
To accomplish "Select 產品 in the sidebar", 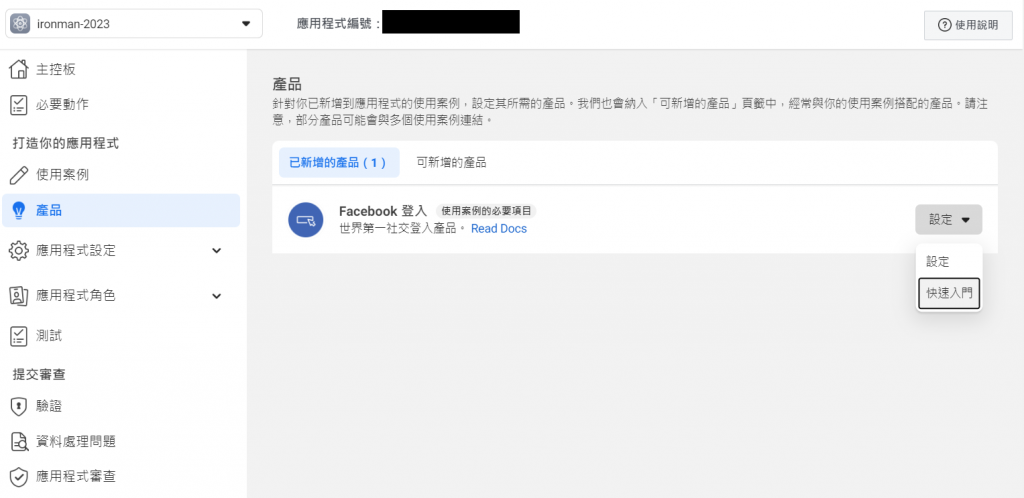I will pos(50,210).
